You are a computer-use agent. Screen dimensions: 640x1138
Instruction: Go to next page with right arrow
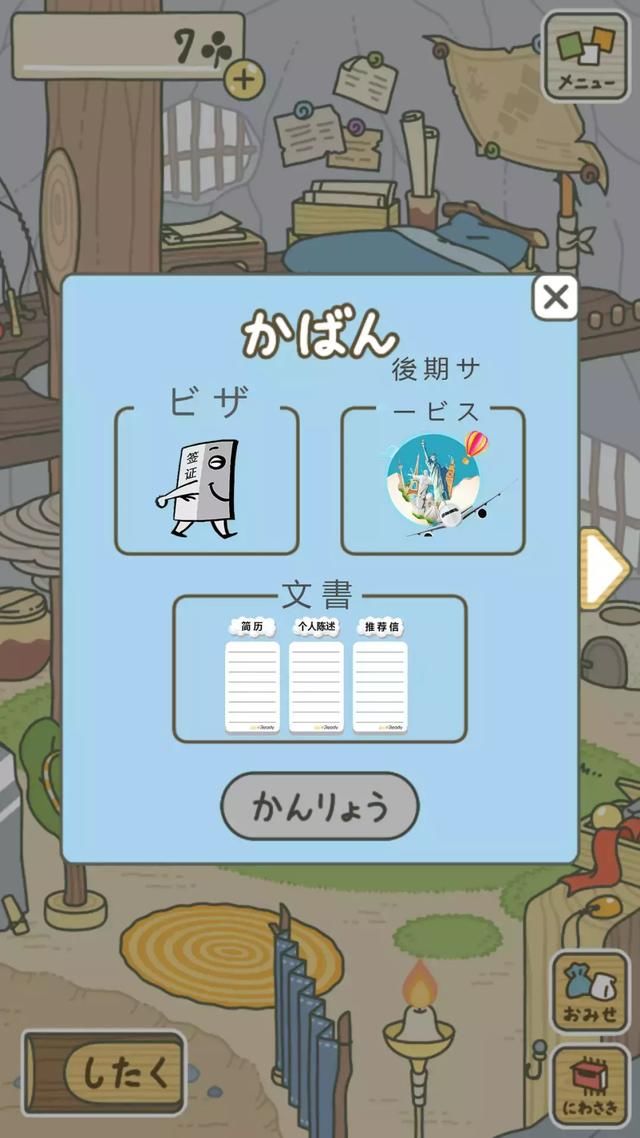click(x=604, y=569)
